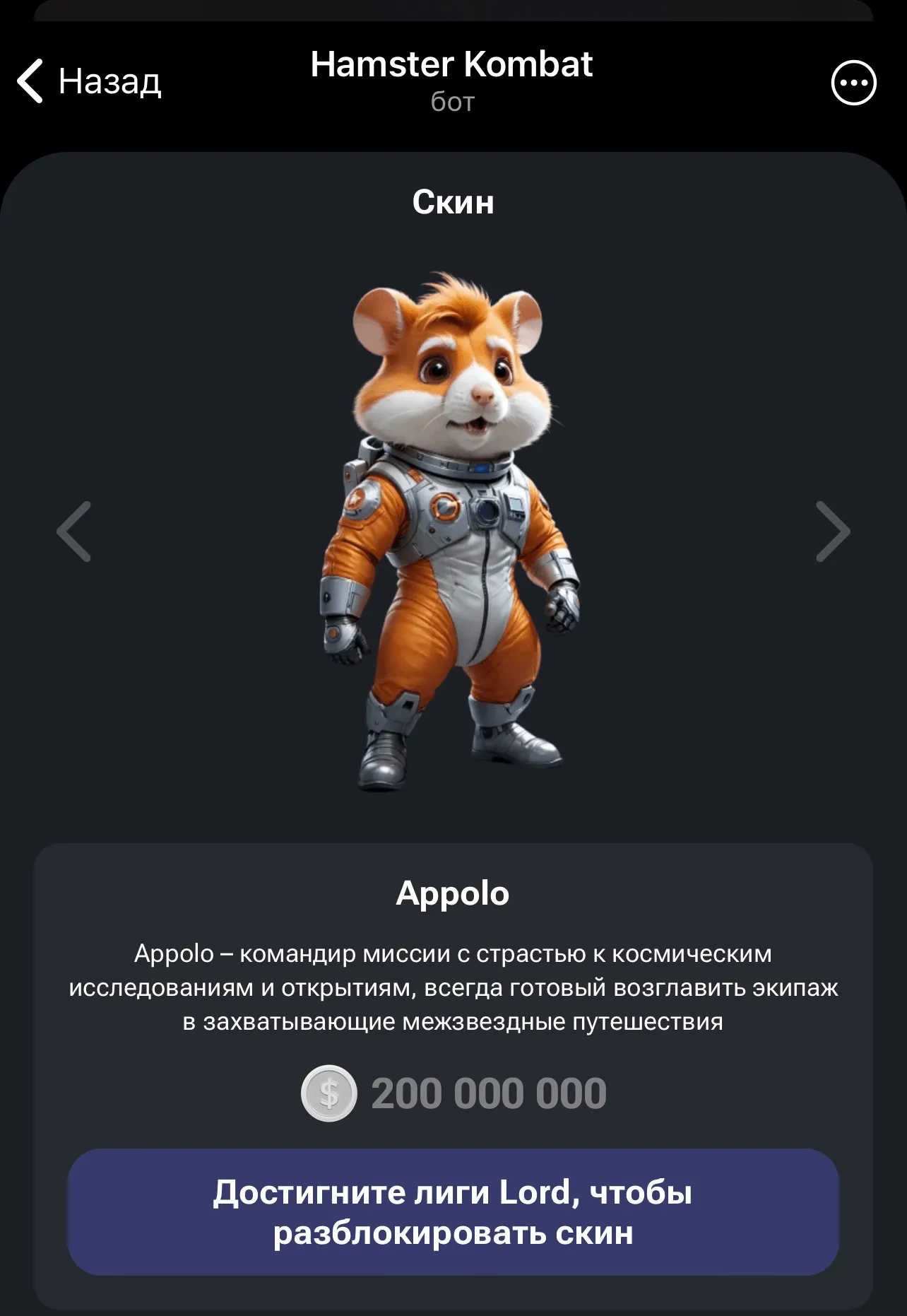907x1316 pixels.
Task: Tap the Lord league unlock skin button
Action: [453, 1211]
